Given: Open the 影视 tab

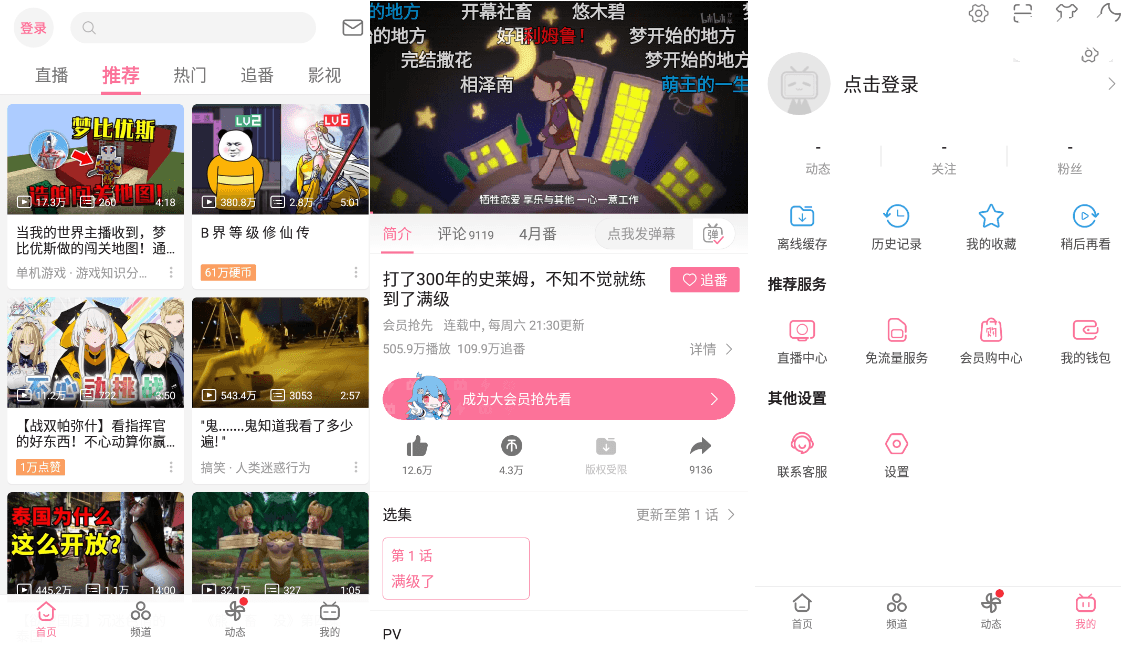Looking at the screenshot, I should 324,75.
